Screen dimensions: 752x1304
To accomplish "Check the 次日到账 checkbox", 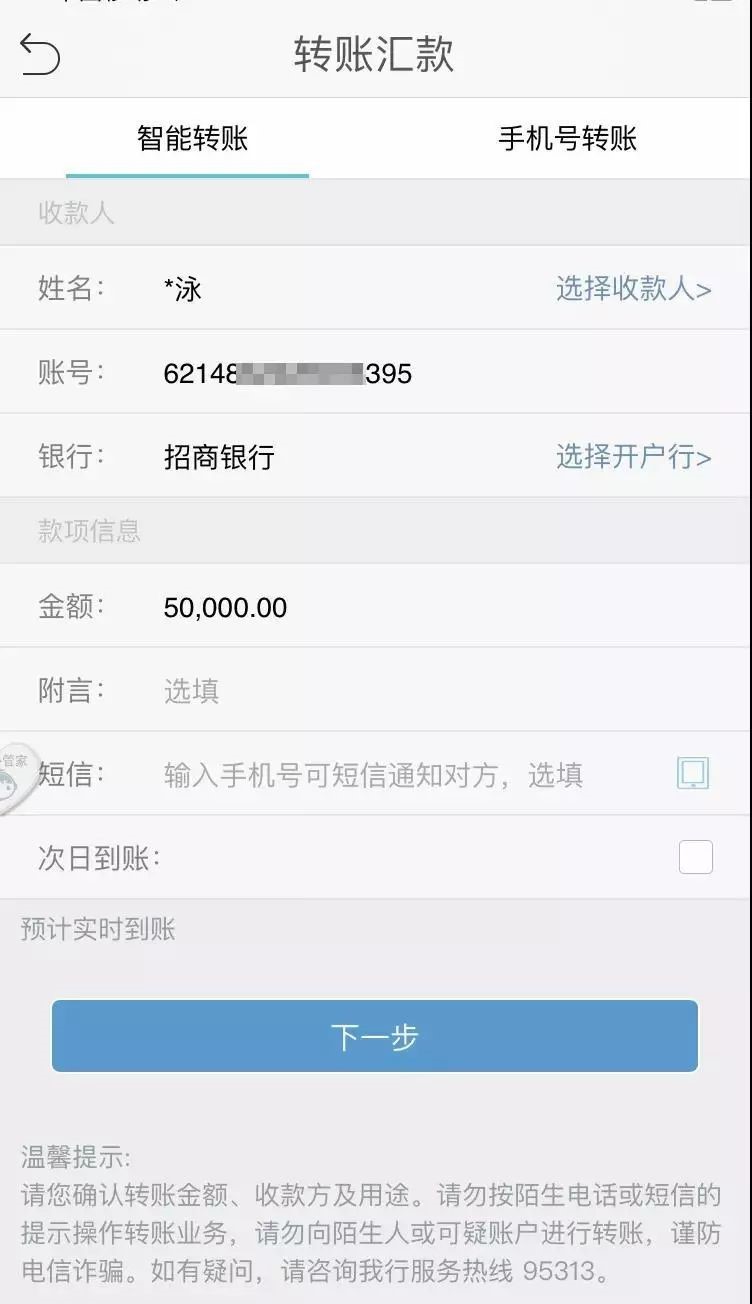I will click(696, 857).
